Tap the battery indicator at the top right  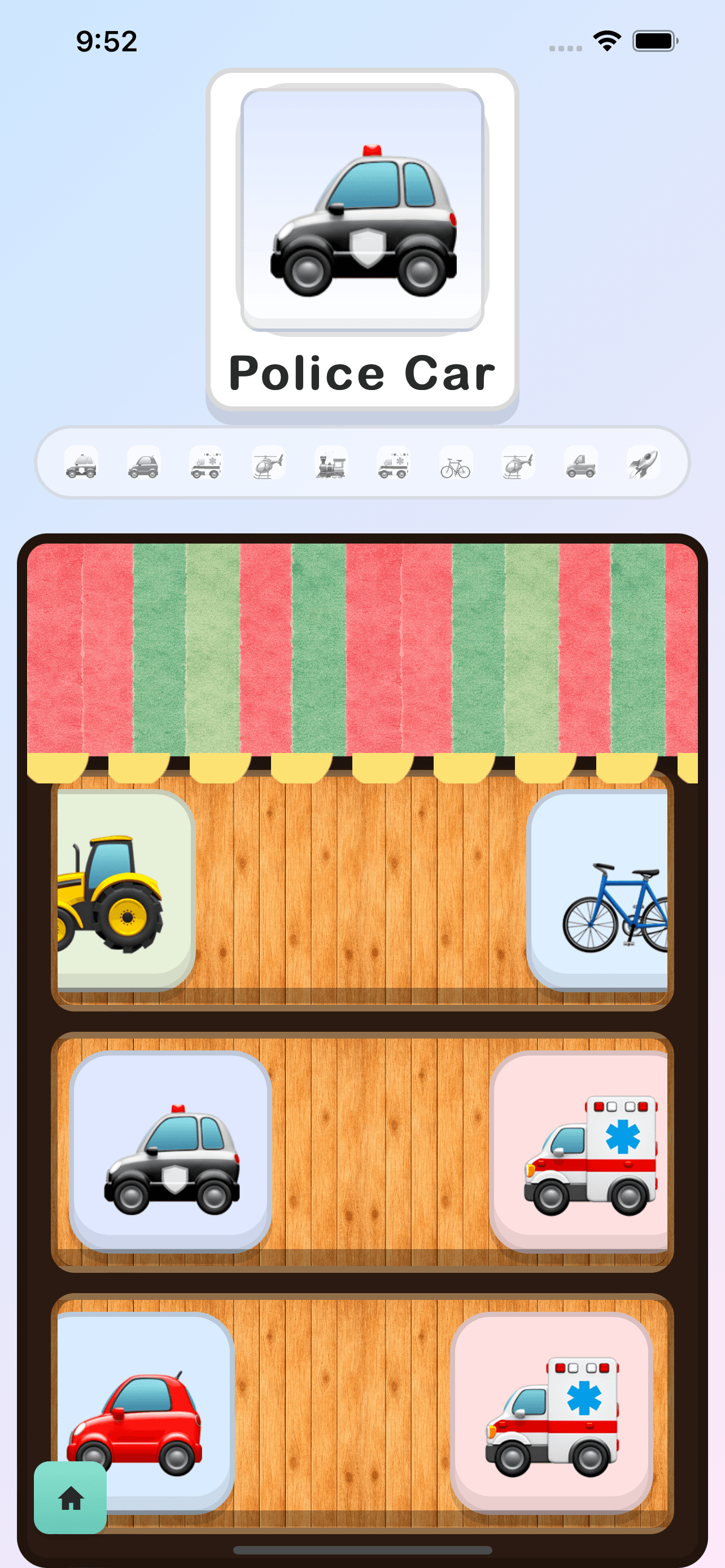[653, 40]
